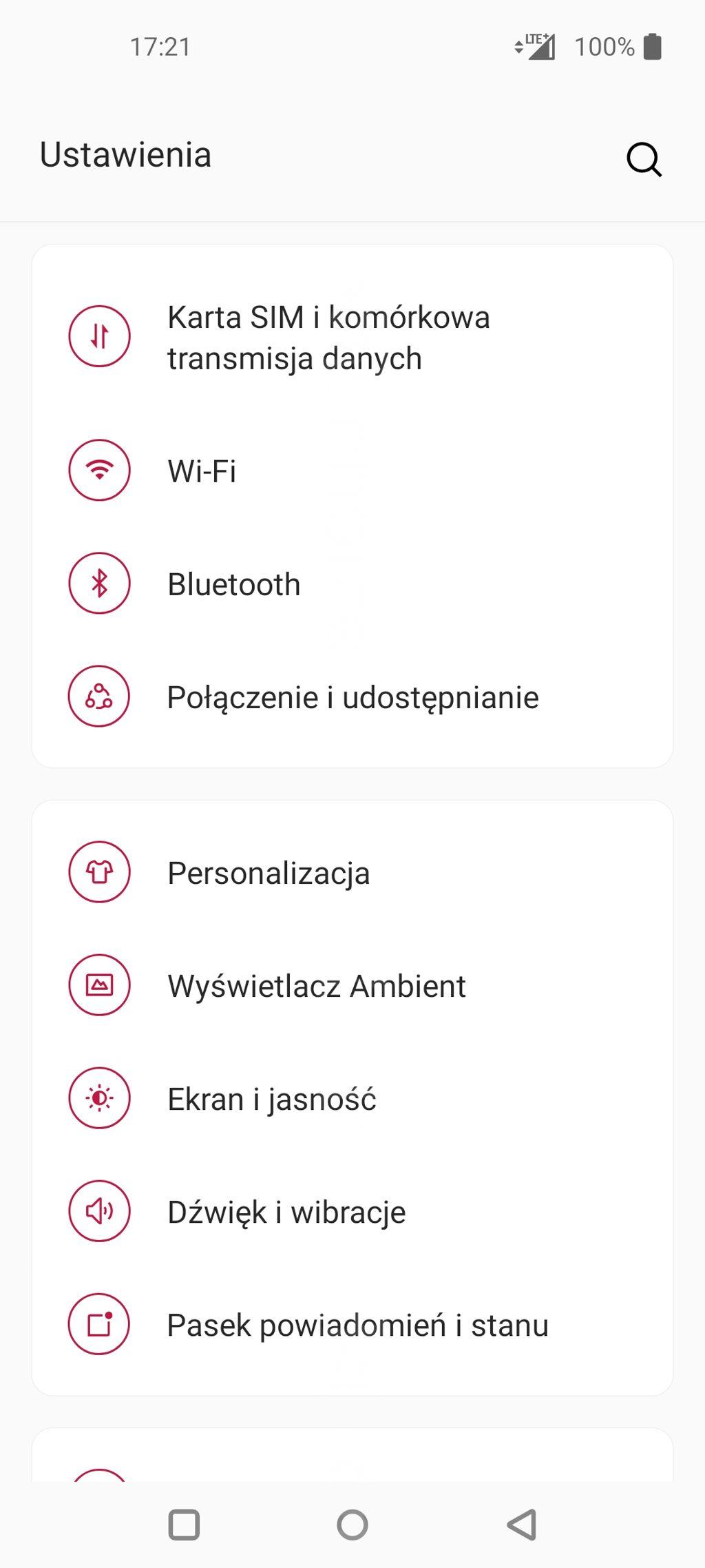The width and height of the screenshot is (705, 1568).
Task: Open Ekran i jasność
Action: (272, 1099)
